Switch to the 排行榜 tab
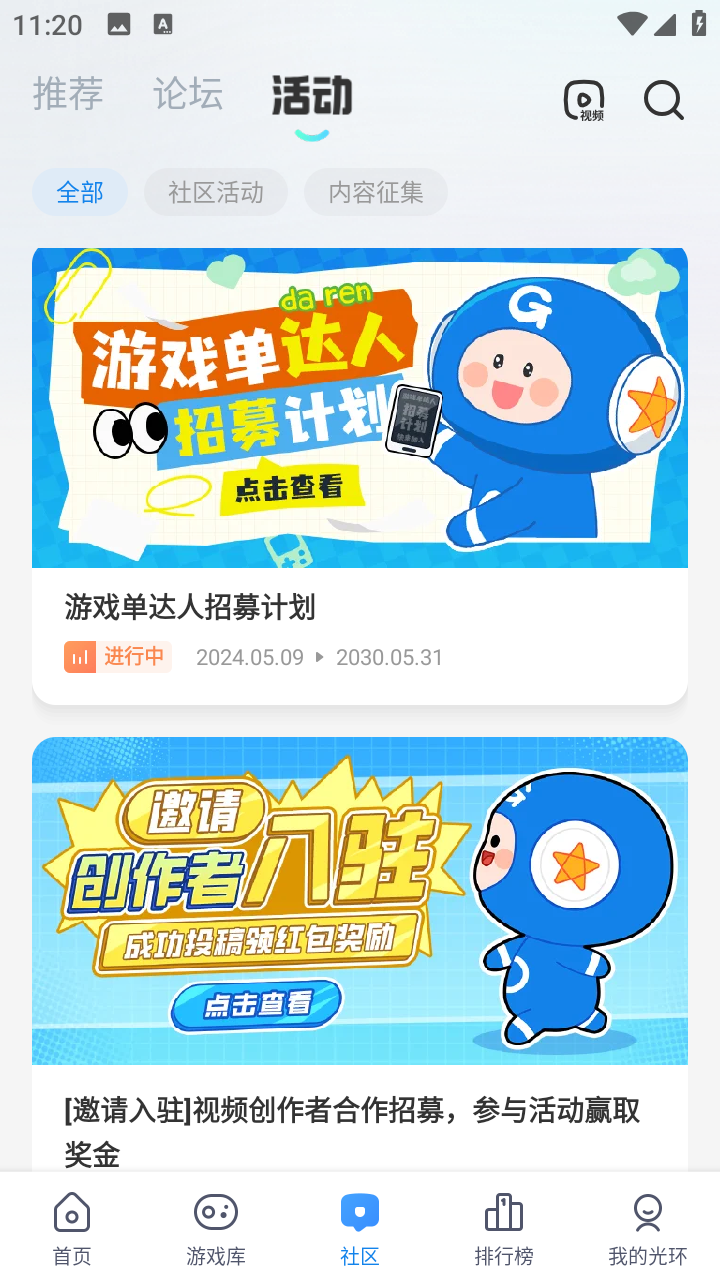Image resolution: width=720 pixels, height=1280 pixels. pos(504,1229)
